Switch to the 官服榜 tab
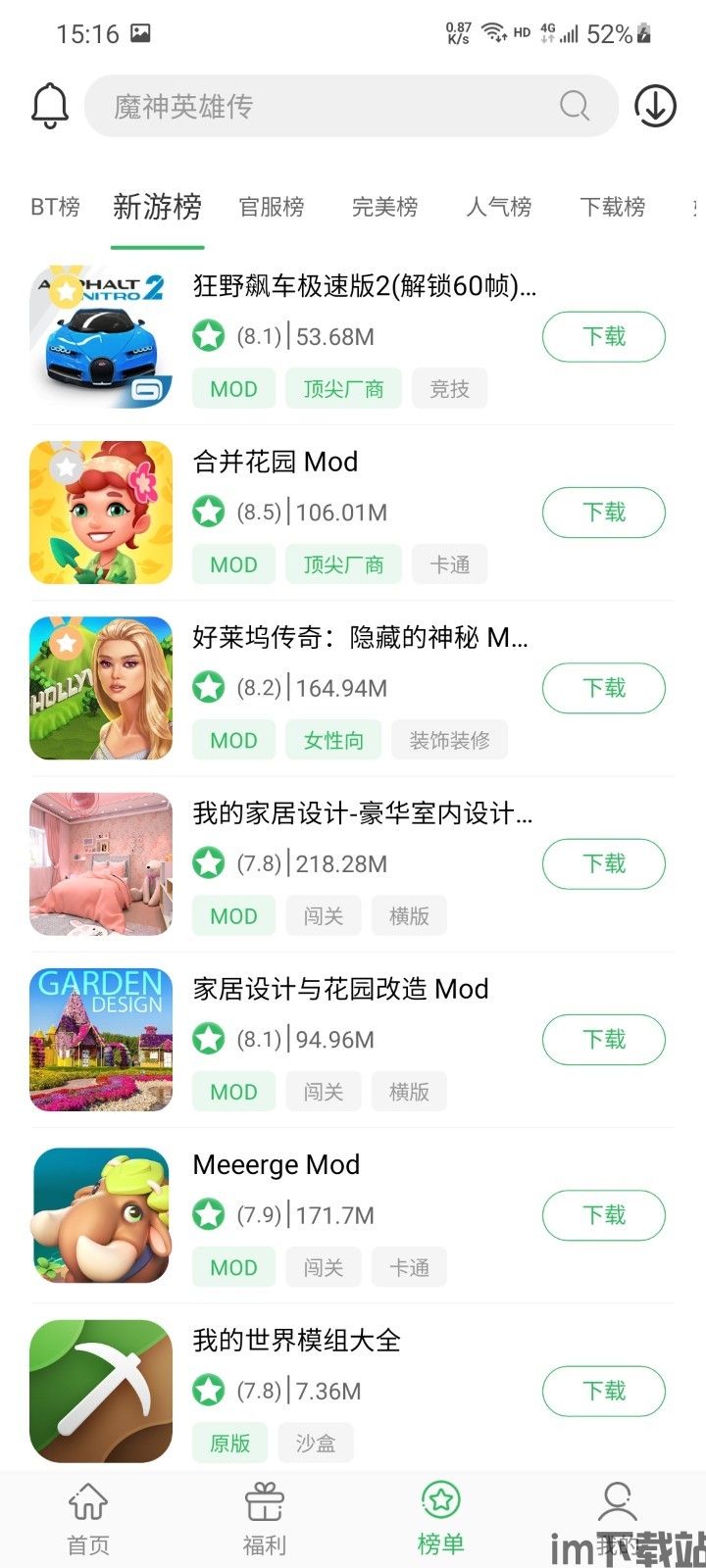 point(272,207)
